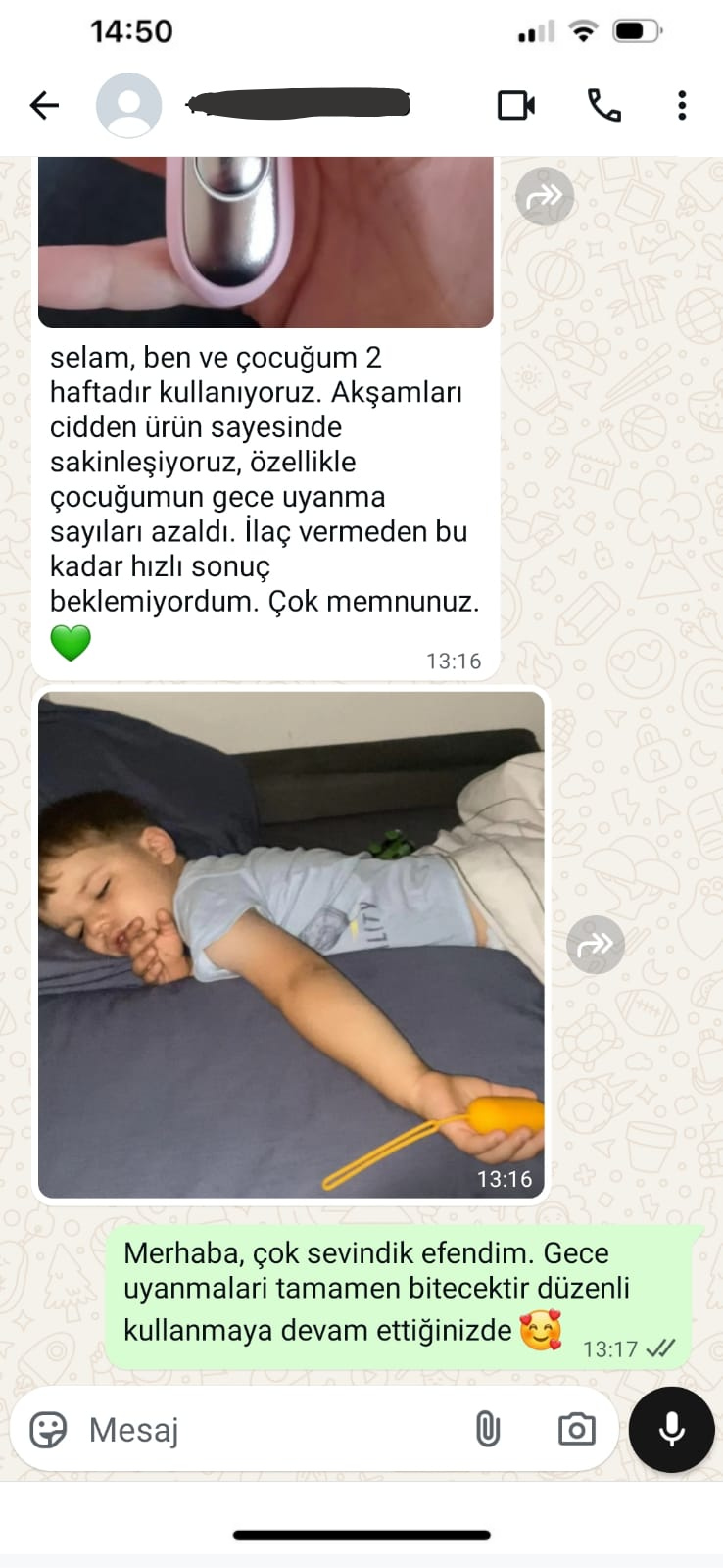
Task: Open the overflow menu
Action: tap(682, 105)
